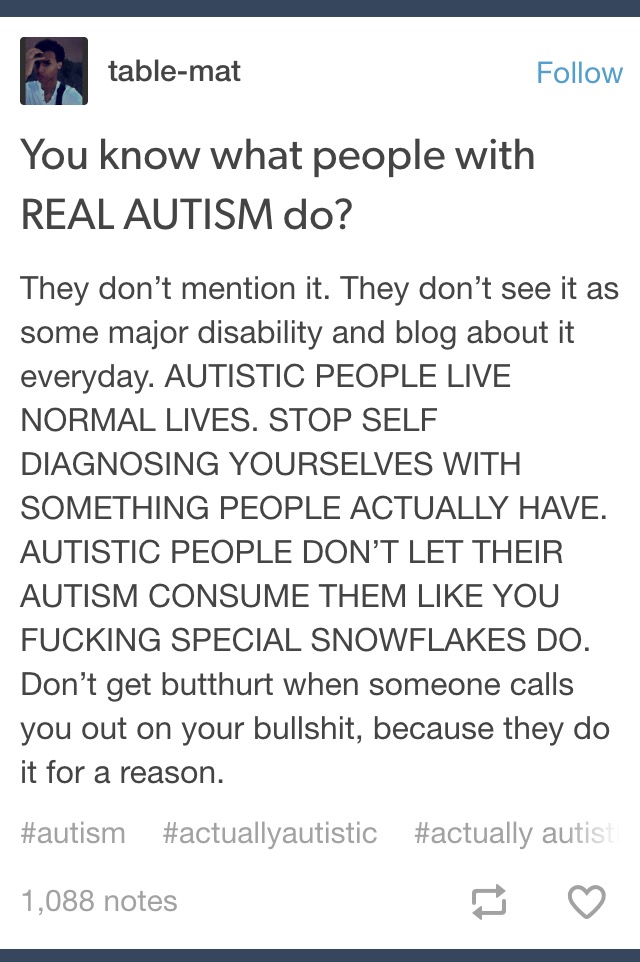
Task: Open the #autism tag
Action: (72, 832)
